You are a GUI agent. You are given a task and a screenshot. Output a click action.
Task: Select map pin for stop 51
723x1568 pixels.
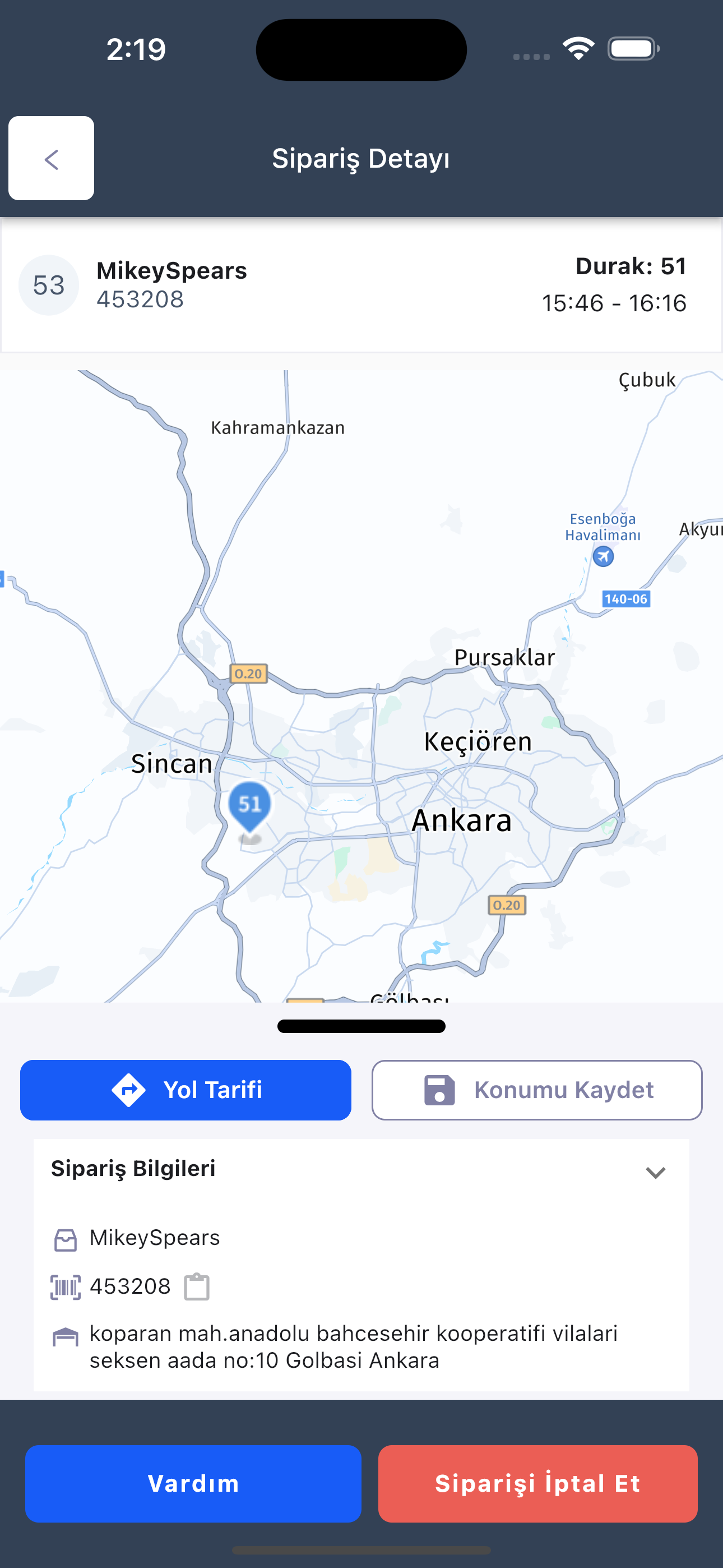click(x=249, y=806)
